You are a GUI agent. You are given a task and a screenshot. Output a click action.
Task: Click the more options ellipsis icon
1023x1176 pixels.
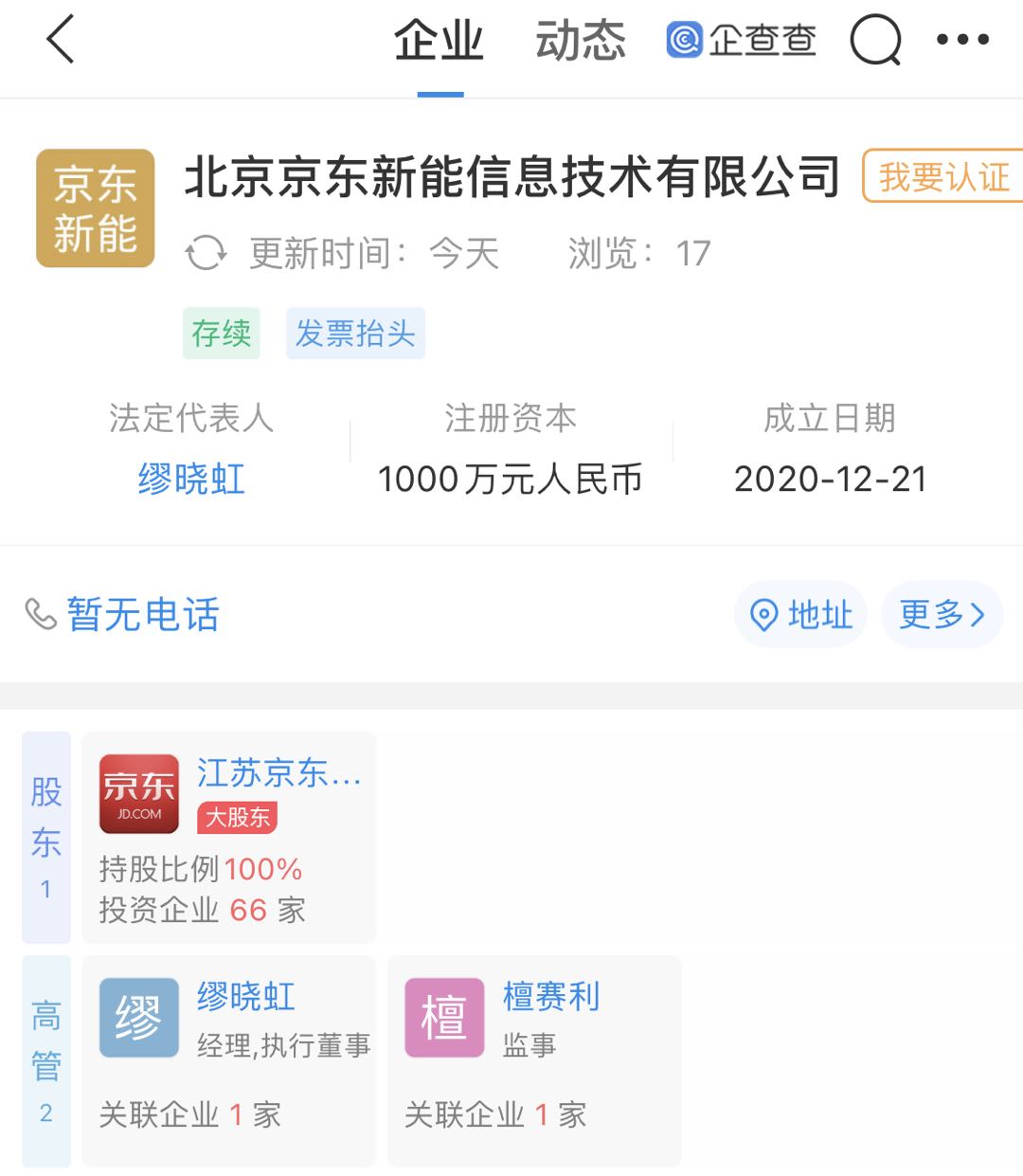click(x=965, y=40)
